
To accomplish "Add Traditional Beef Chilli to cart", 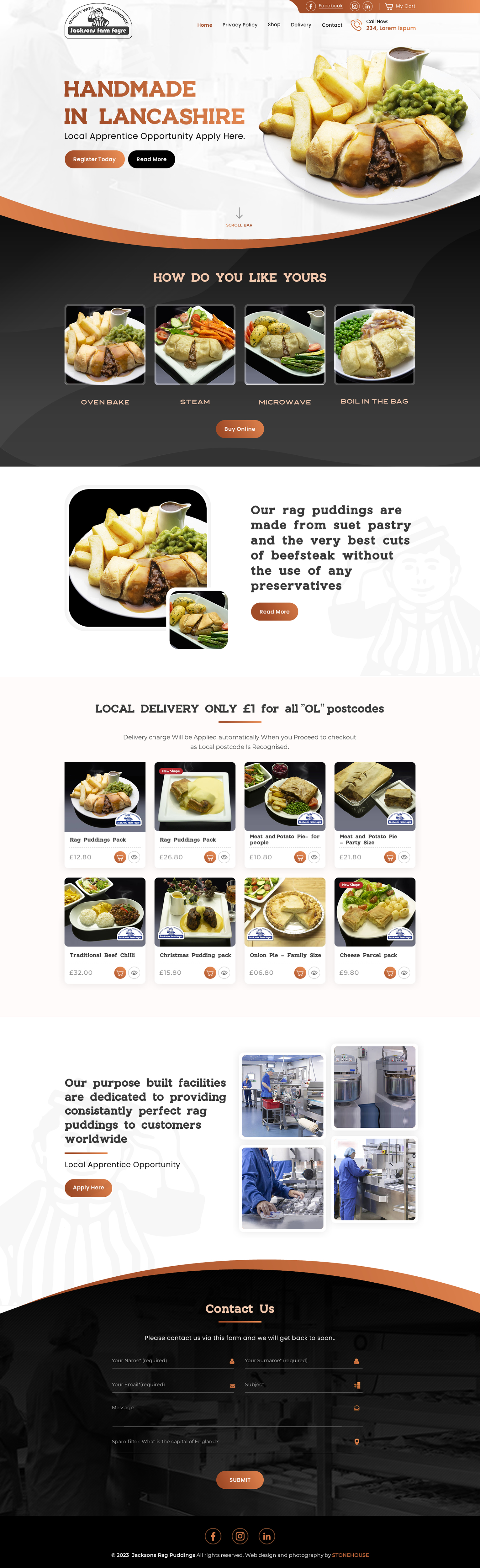I will click(120, 973).
